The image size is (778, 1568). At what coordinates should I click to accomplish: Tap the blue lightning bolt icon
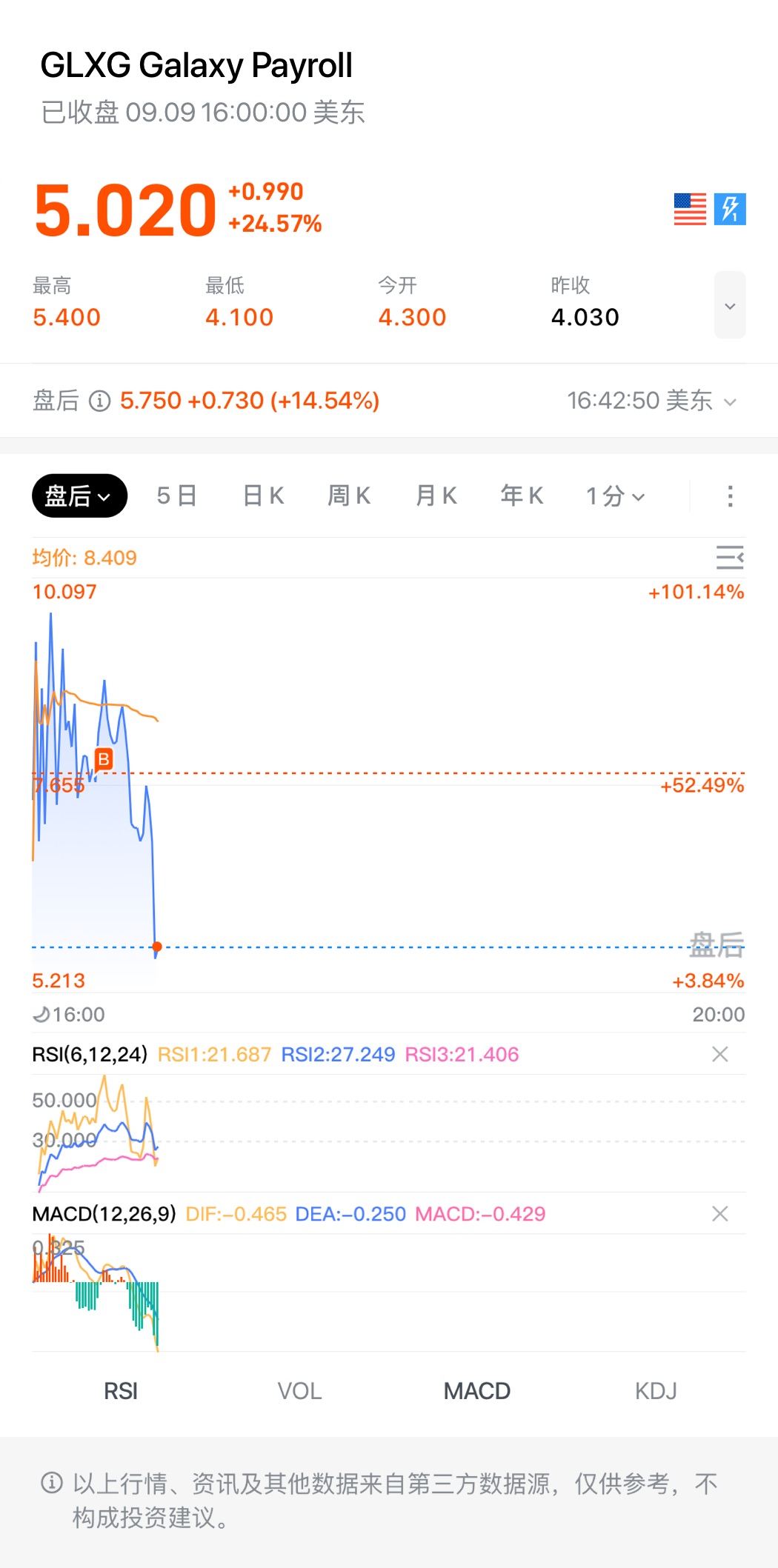click(x=730, y=209)
